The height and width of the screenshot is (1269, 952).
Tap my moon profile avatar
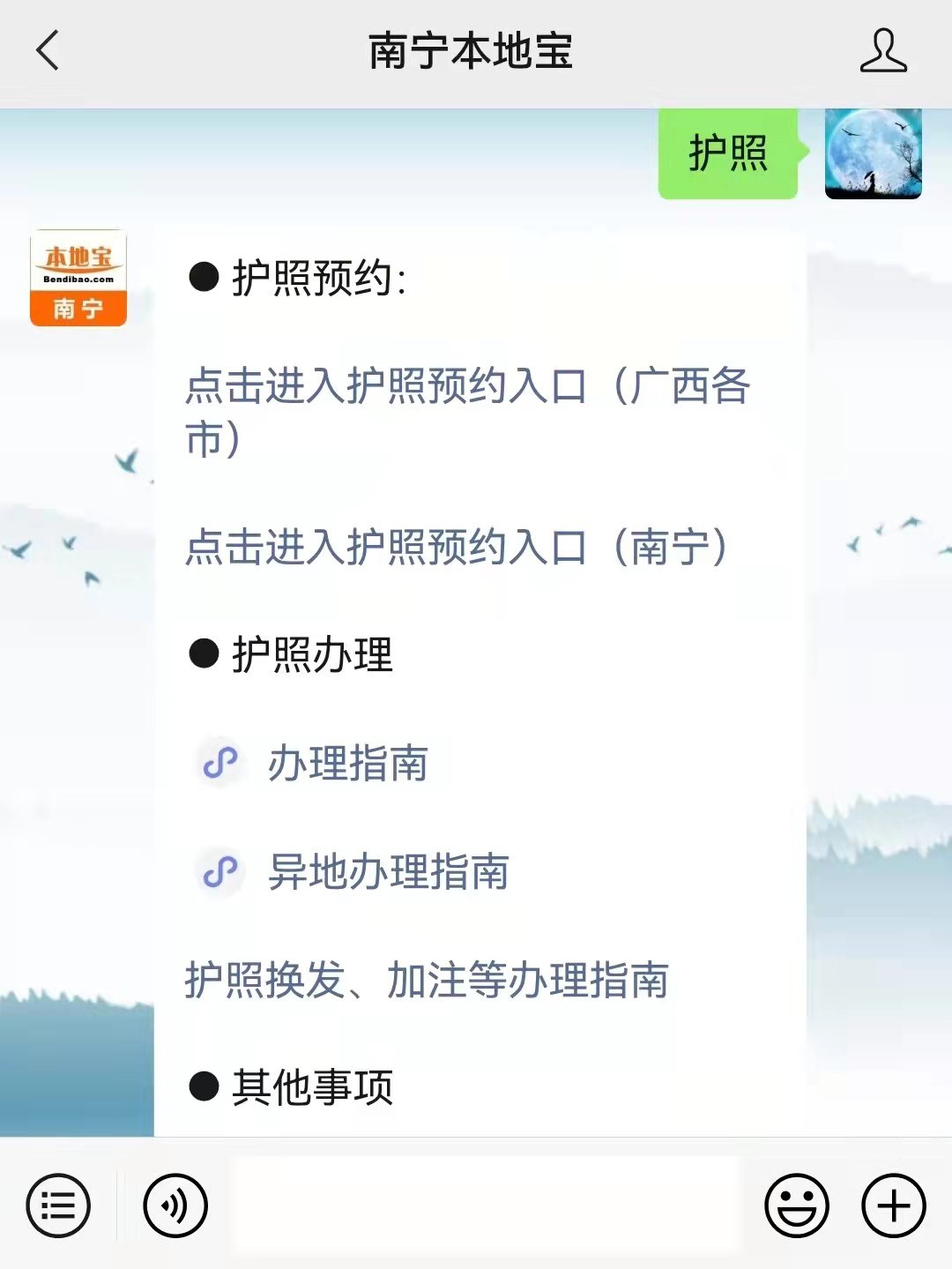click(873, 153)
